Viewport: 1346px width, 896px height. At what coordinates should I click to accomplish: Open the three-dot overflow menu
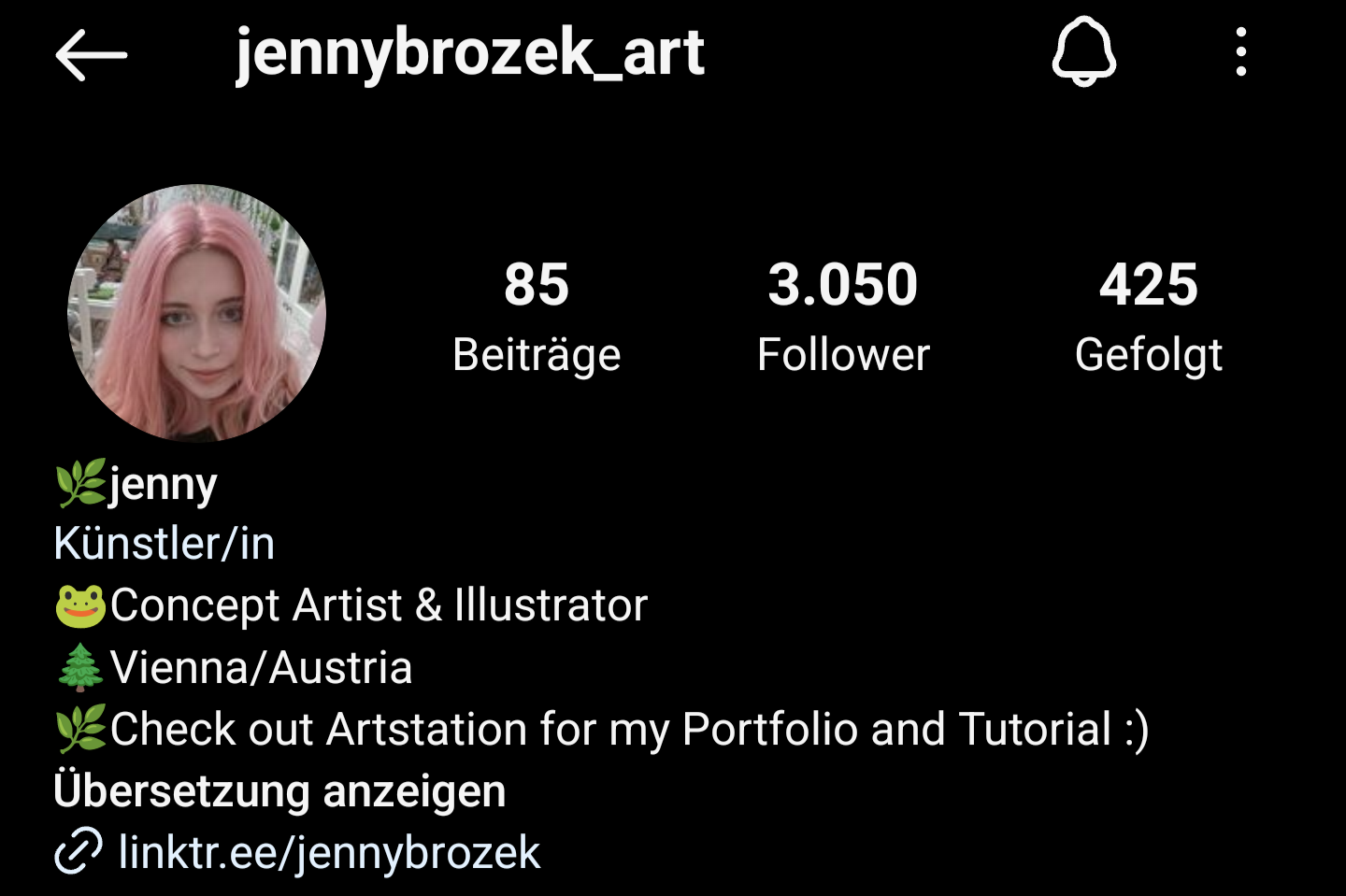coord(1240,52)
